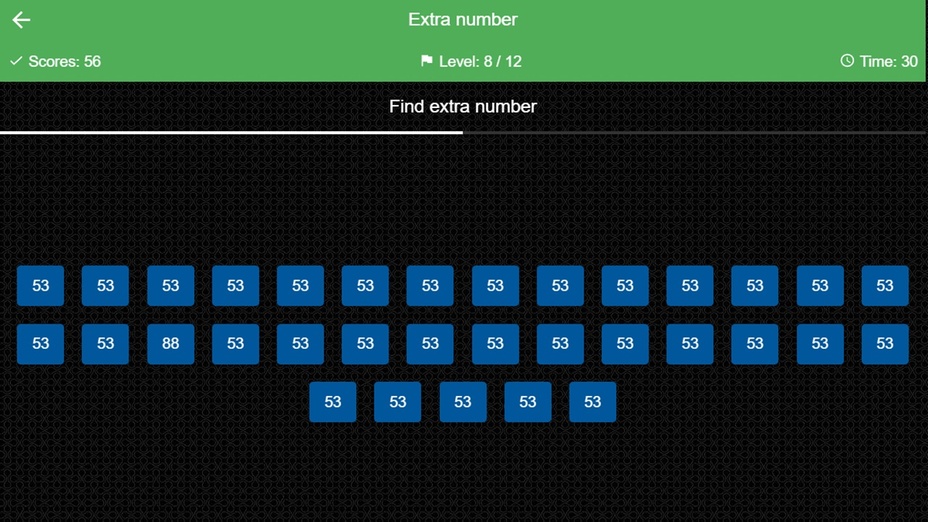Select the odd number tile 88
This screenshot has height=522, width=928.
pos(170,344)
